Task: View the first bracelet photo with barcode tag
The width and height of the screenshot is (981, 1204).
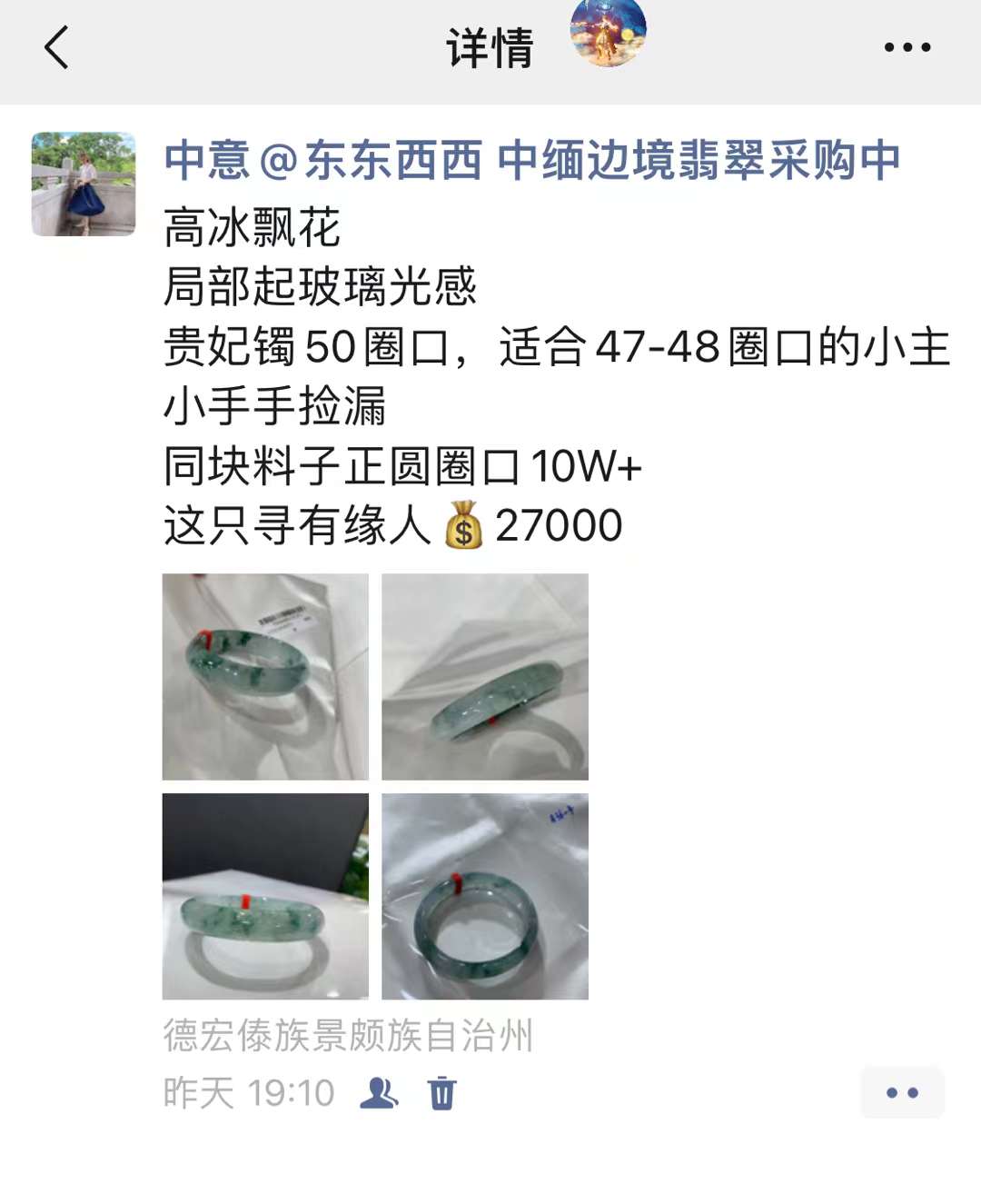Action: point(265,676)
